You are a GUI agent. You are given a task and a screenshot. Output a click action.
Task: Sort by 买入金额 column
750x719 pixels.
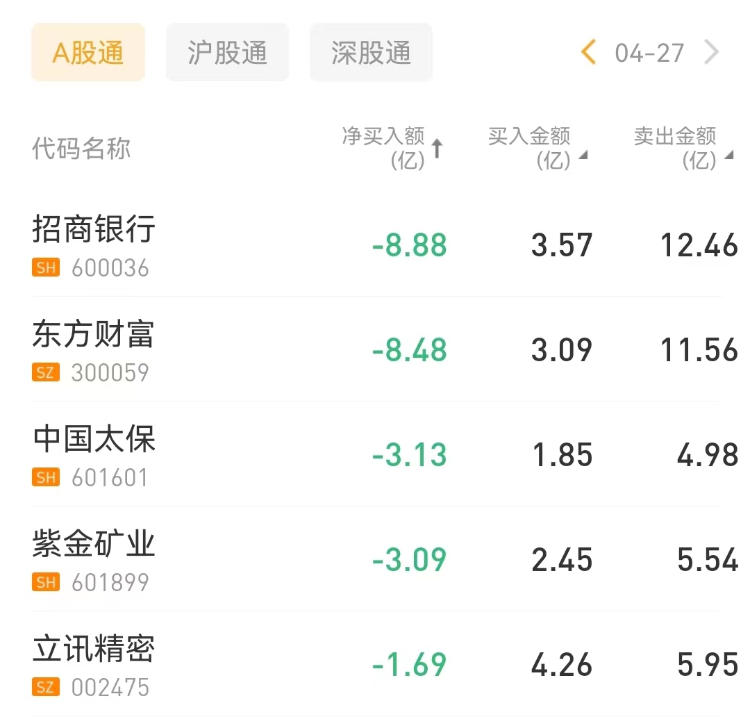pos(537,148)
